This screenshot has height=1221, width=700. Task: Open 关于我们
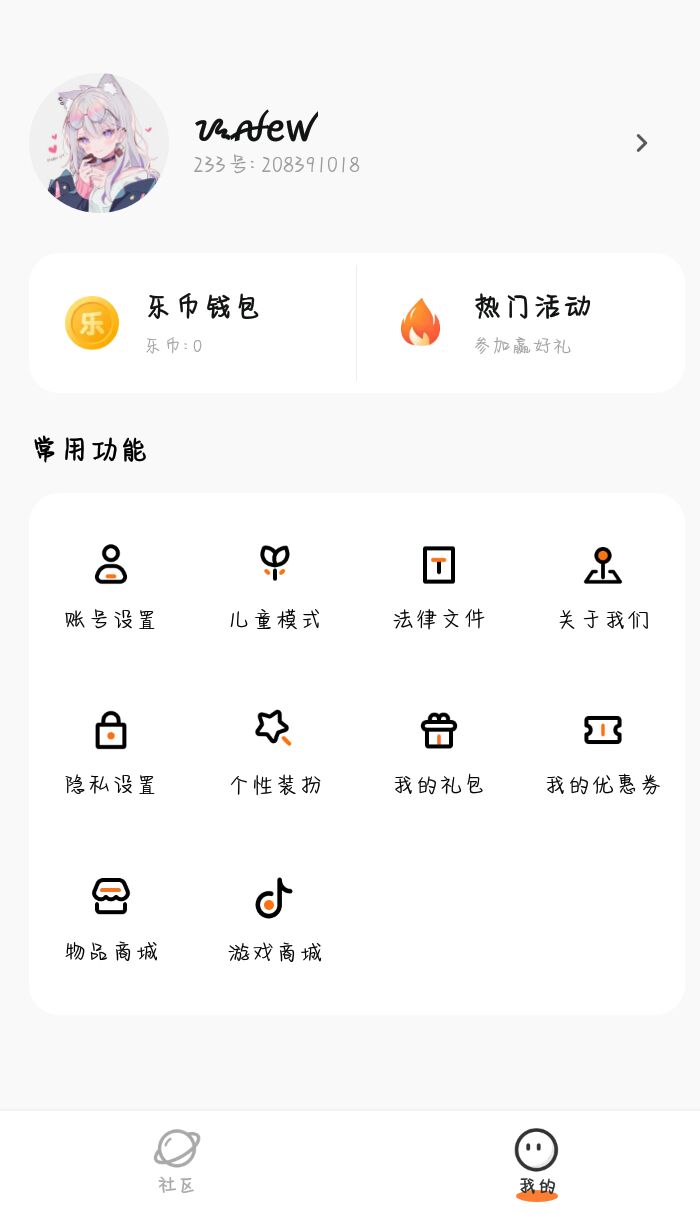click(603, 586)
